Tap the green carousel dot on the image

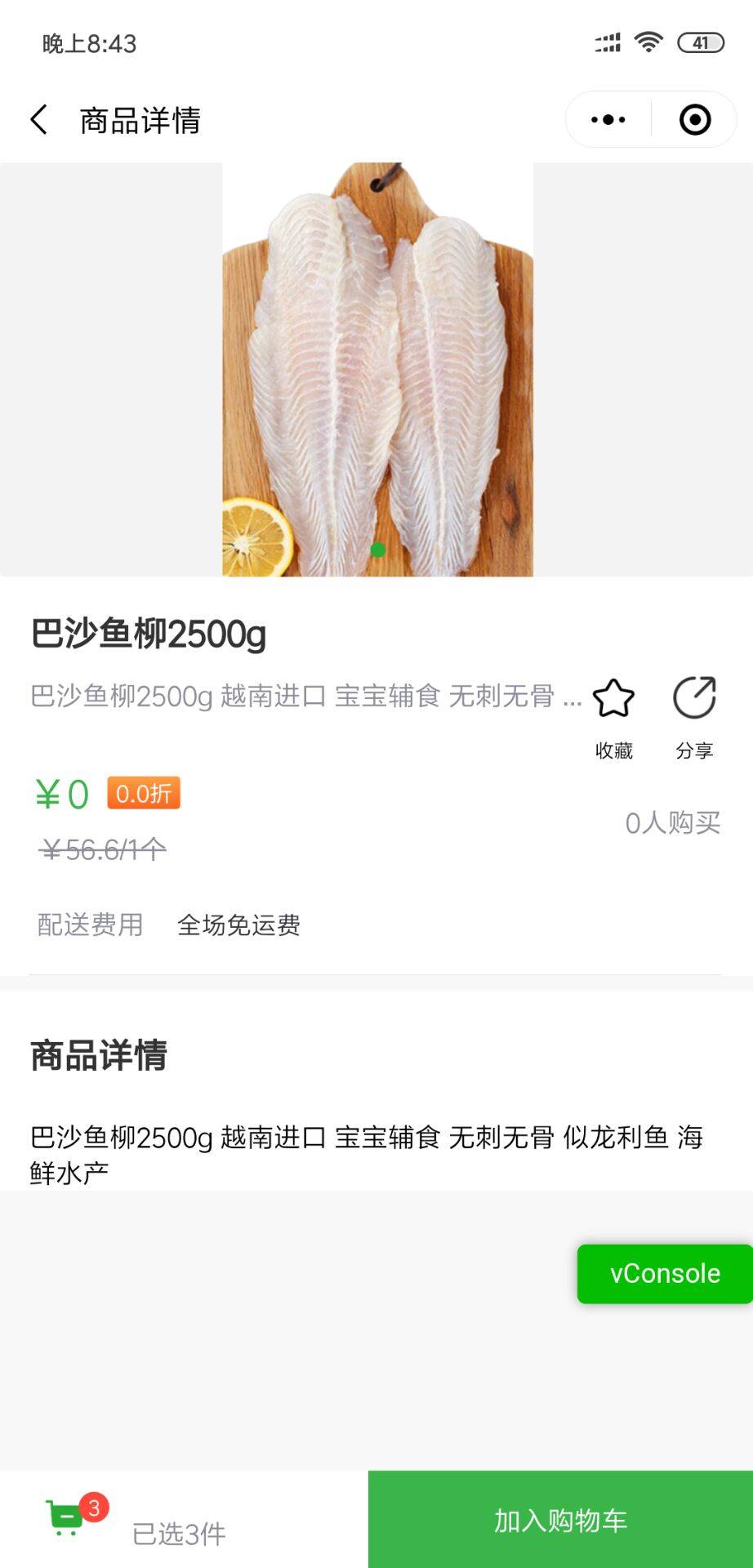(x=376, y=550)
